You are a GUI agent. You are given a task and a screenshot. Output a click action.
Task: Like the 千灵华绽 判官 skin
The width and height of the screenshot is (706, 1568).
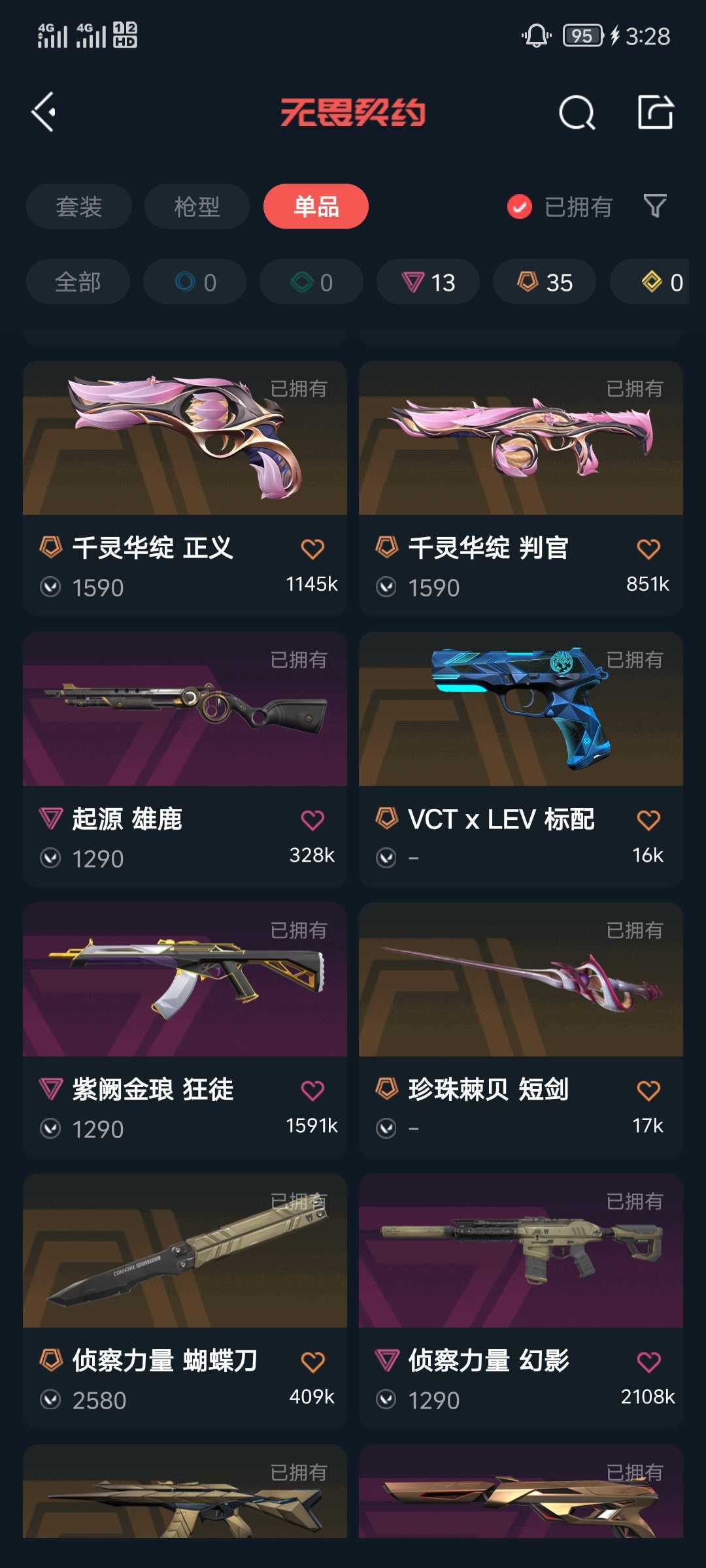[648, 549]
